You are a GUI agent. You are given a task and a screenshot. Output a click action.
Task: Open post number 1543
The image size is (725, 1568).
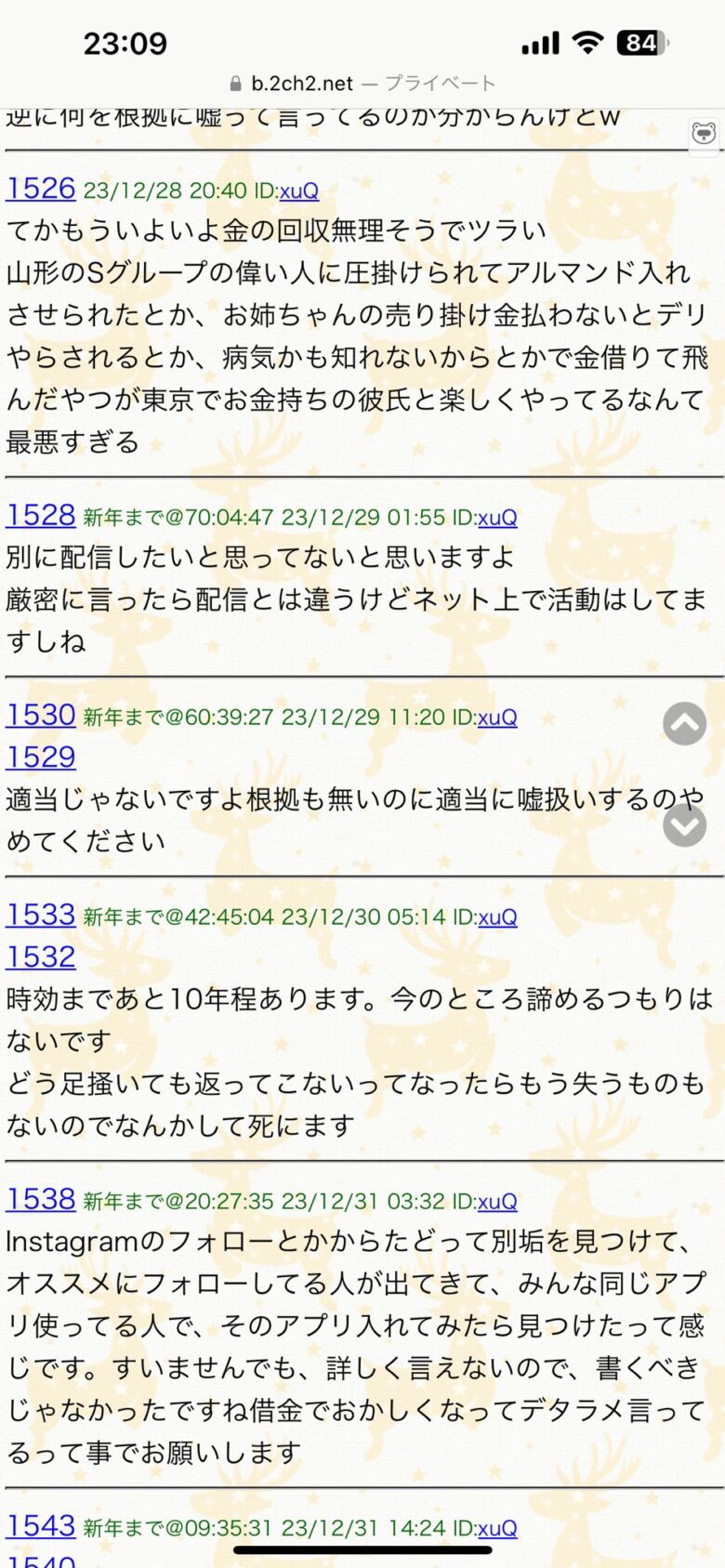coord(40,1526)
